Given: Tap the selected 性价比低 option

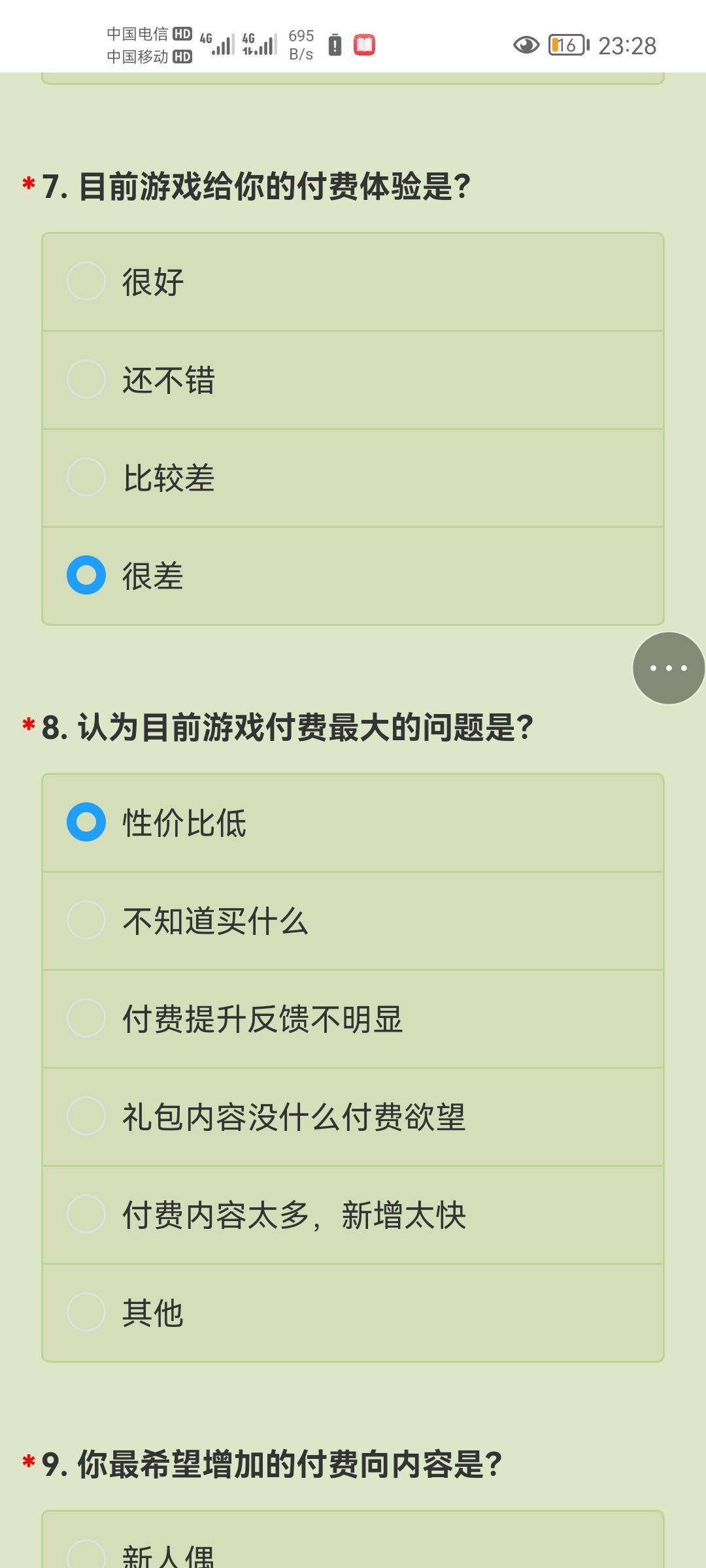Looking at the screenshot, I should 353,823.
